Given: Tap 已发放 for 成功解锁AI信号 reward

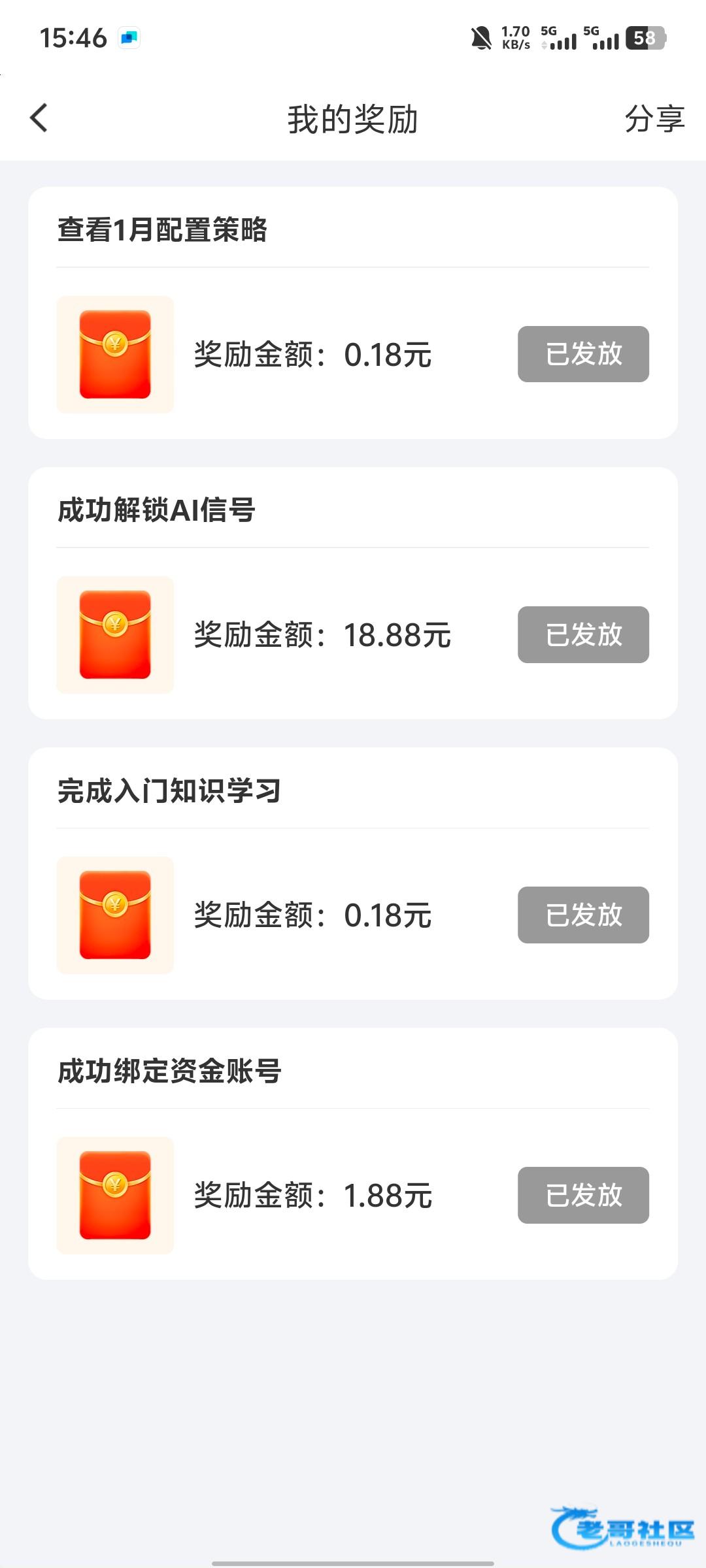Looking at the screenshot, I should 583,634.
